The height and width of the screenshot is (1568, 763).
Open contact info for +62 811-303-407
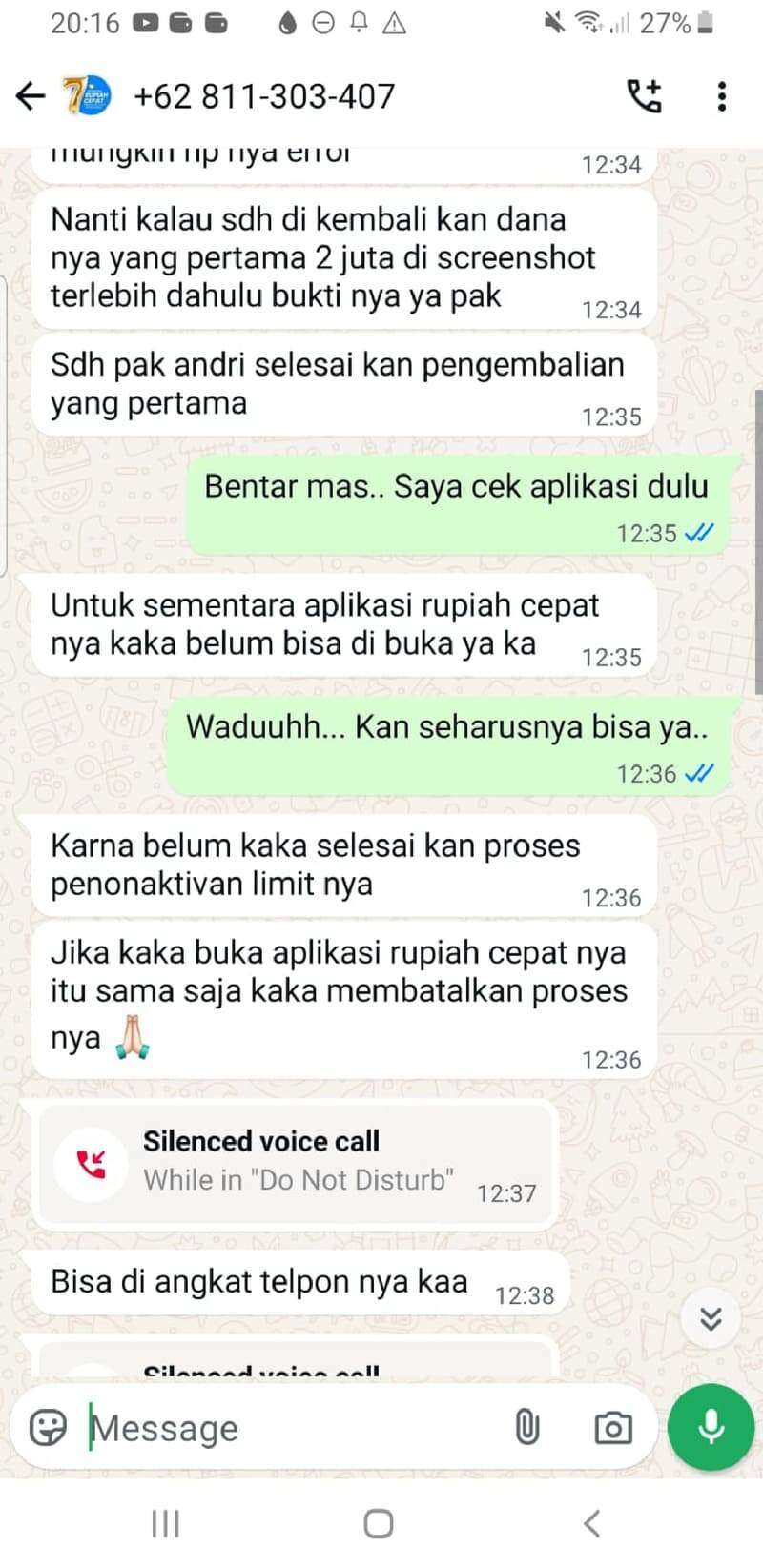click(264, 95)
